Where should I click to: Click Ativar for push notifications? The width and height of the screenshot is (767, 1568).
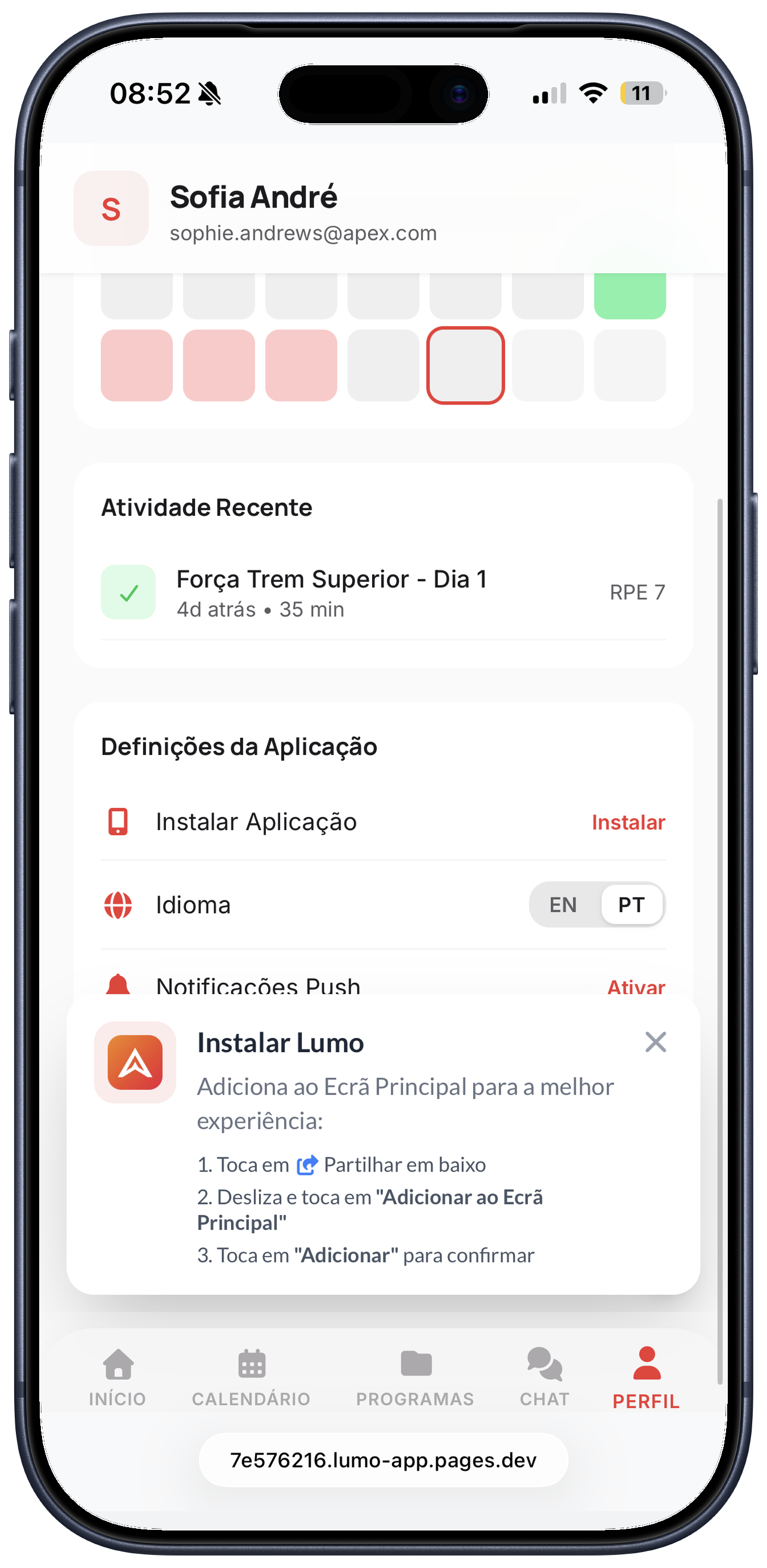(x=637, y=986)
